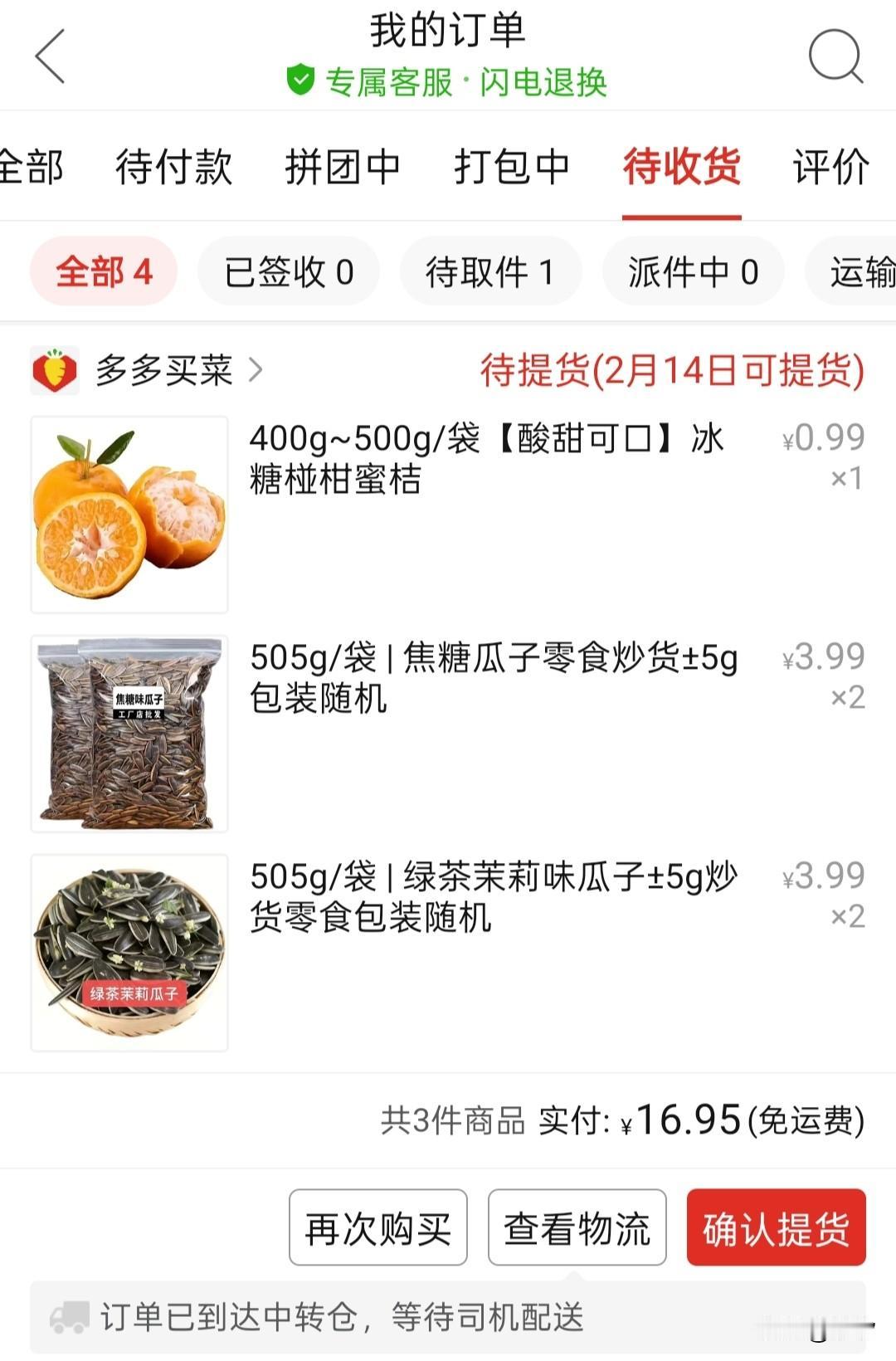Viewport: 896px width, 1361px height.
Task: Open the 专属客服 闪电退换 service link
Action: click(448, 82)
